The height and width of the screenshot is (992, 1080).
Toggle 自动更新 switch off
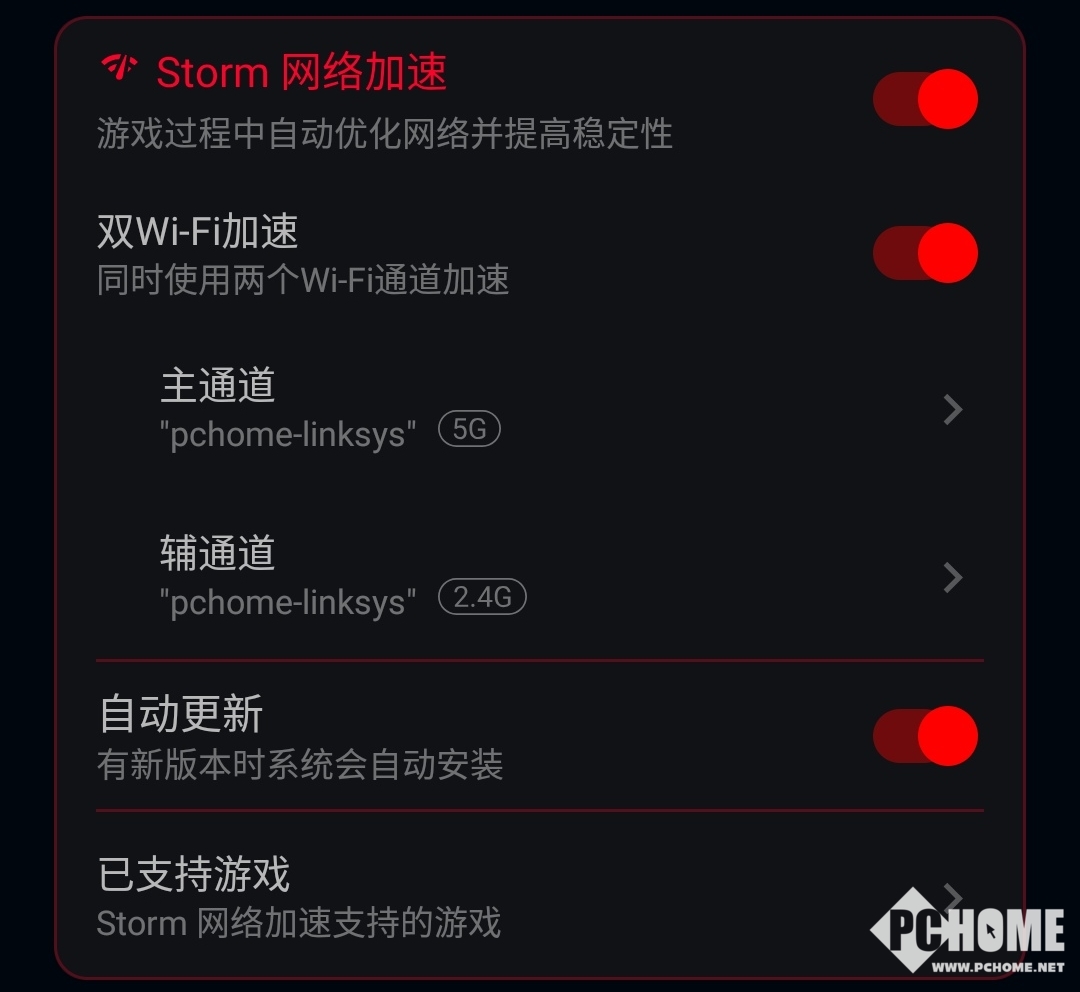925,736
